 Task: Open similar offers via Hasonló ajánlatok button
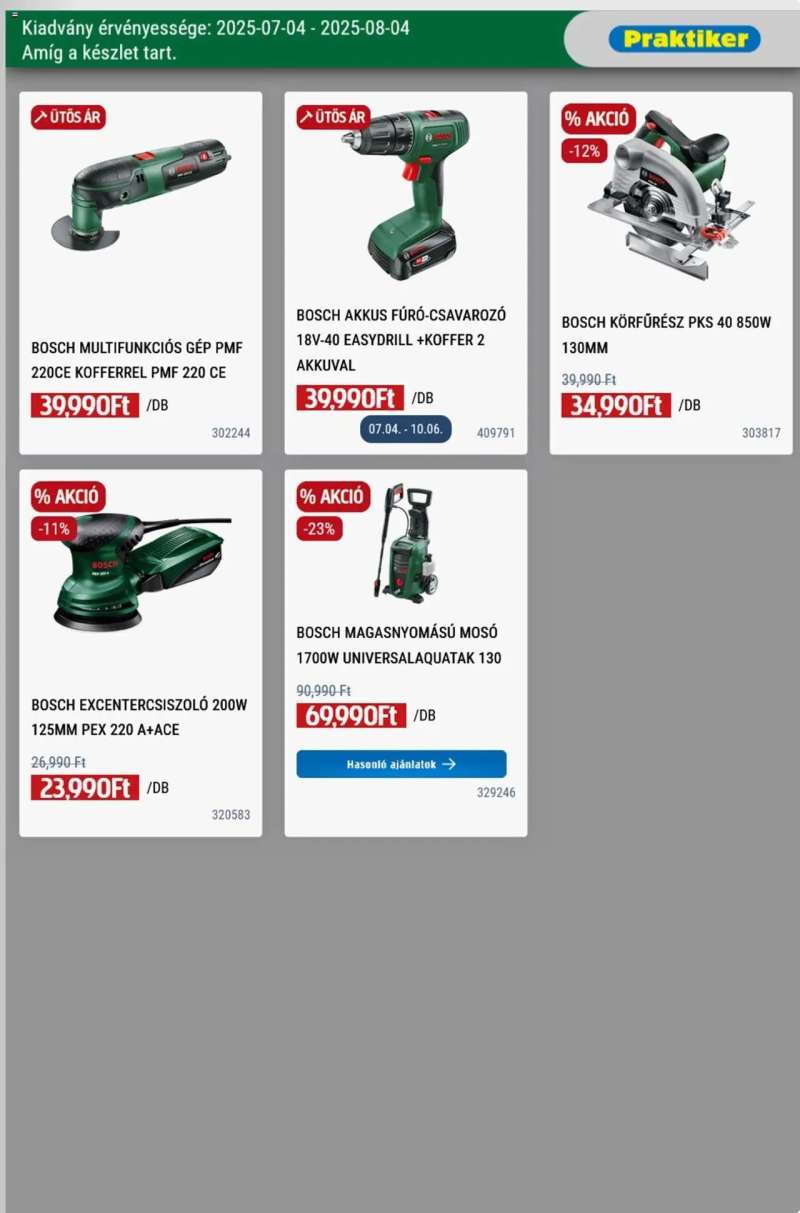[x=401, y=764]
